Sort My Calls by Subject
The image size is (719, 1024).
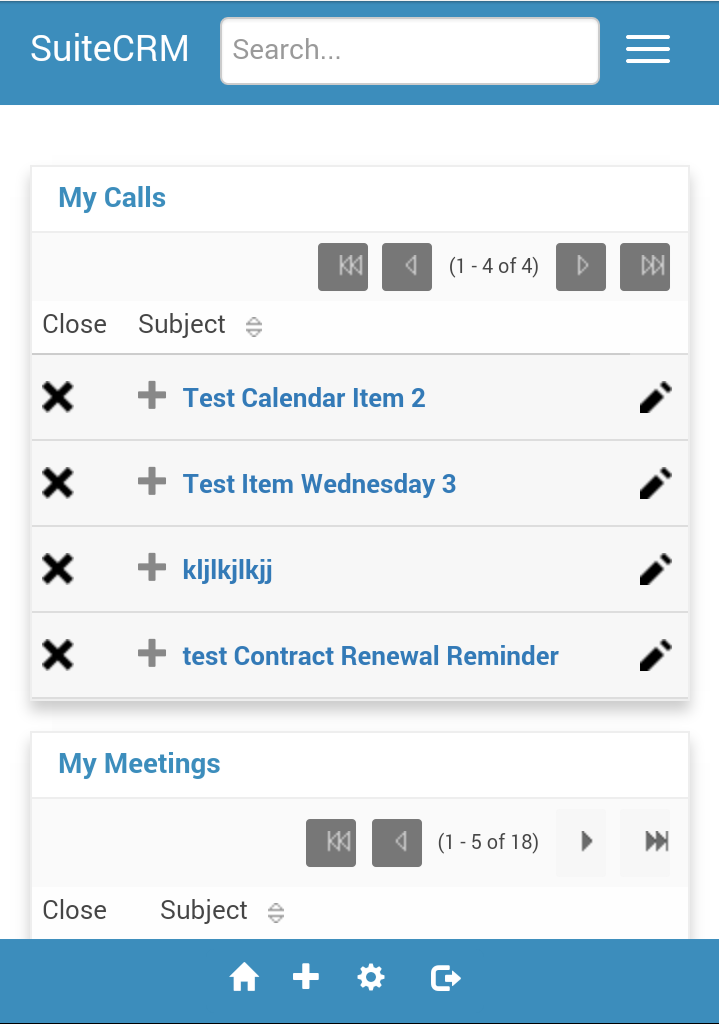click(x=254, y=326)
